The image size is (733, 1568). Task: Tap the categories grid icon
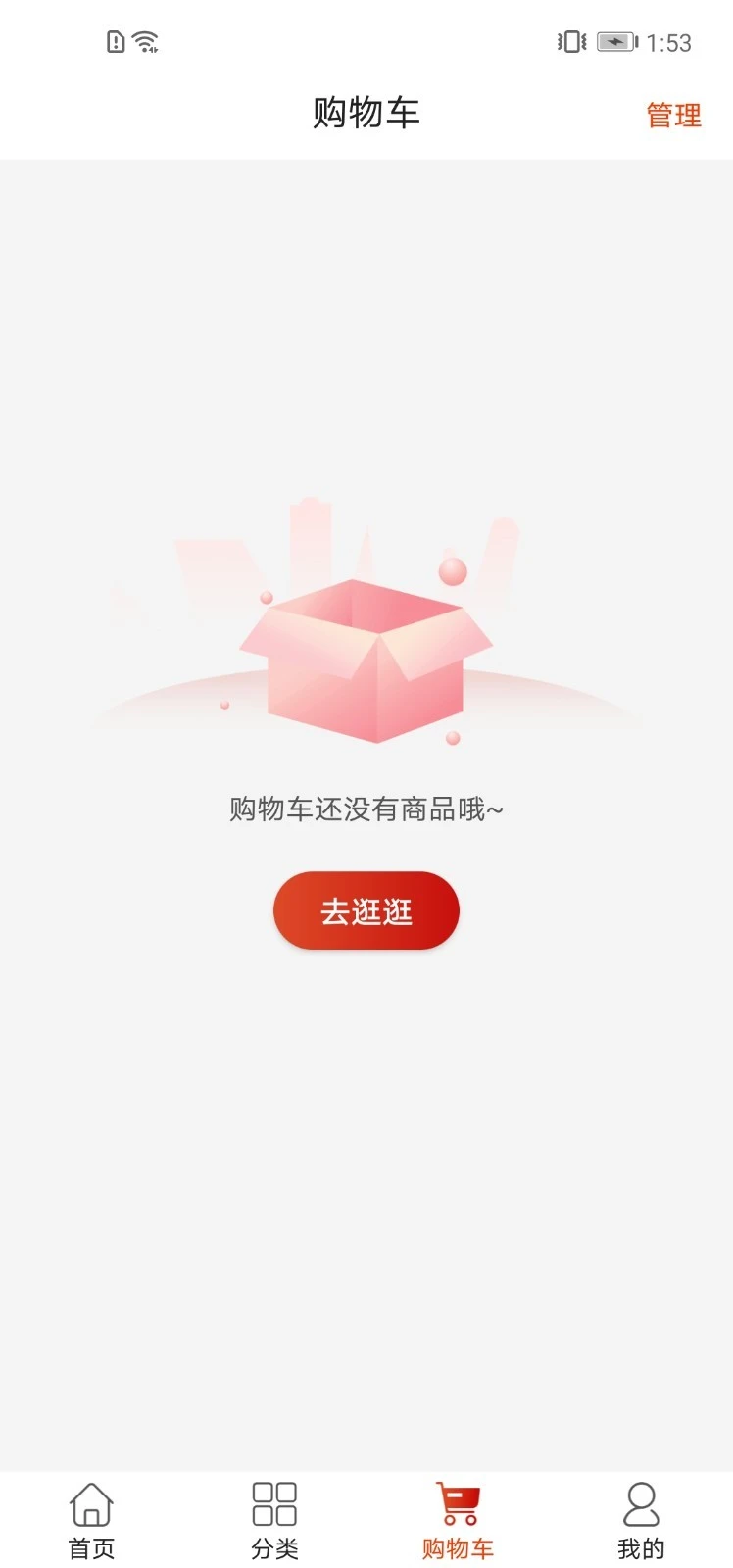pyautogui.click(x=273, y=1501)
